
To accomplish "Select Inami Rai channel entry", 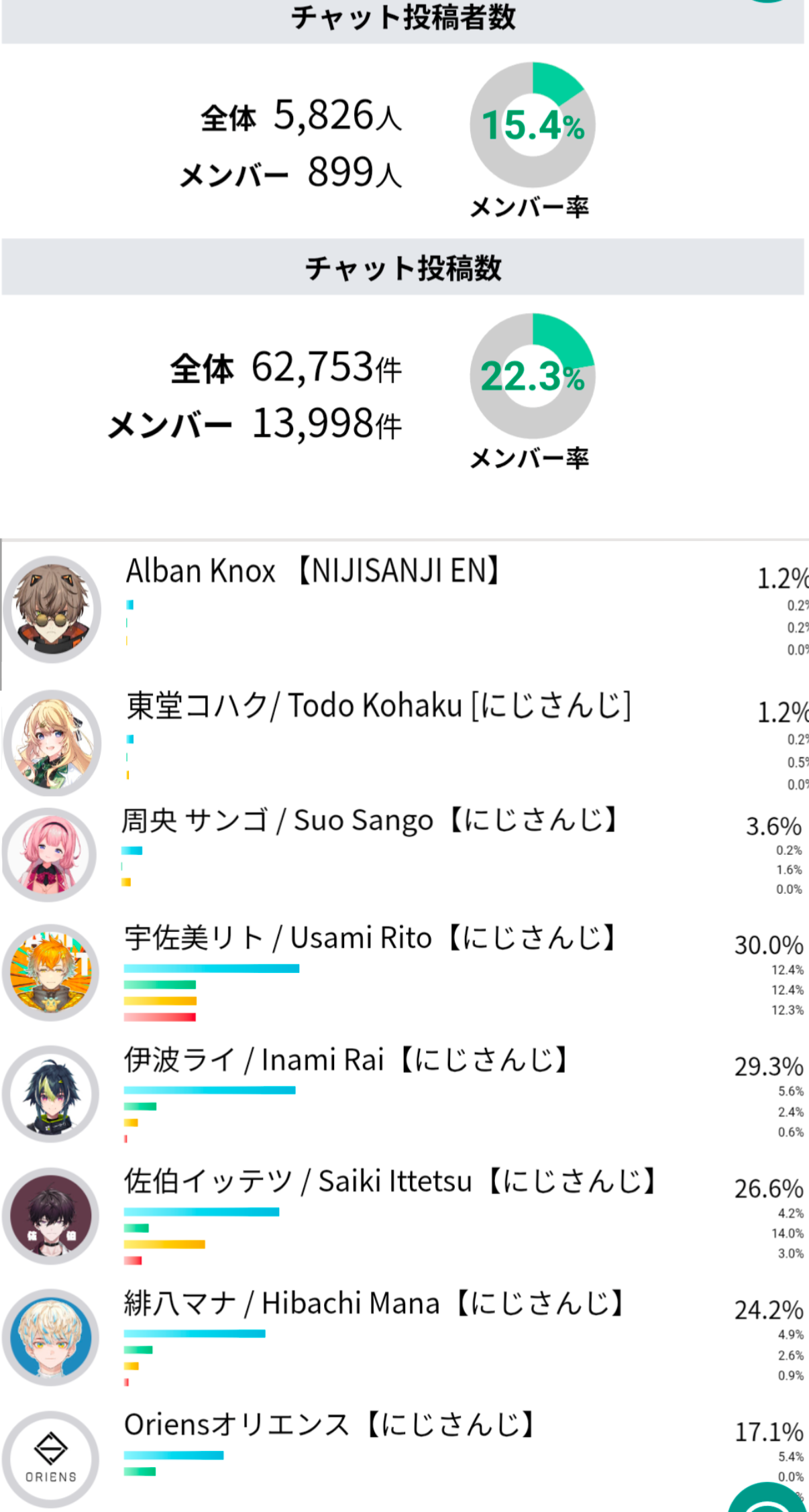I will click(x=404, y=1094).
